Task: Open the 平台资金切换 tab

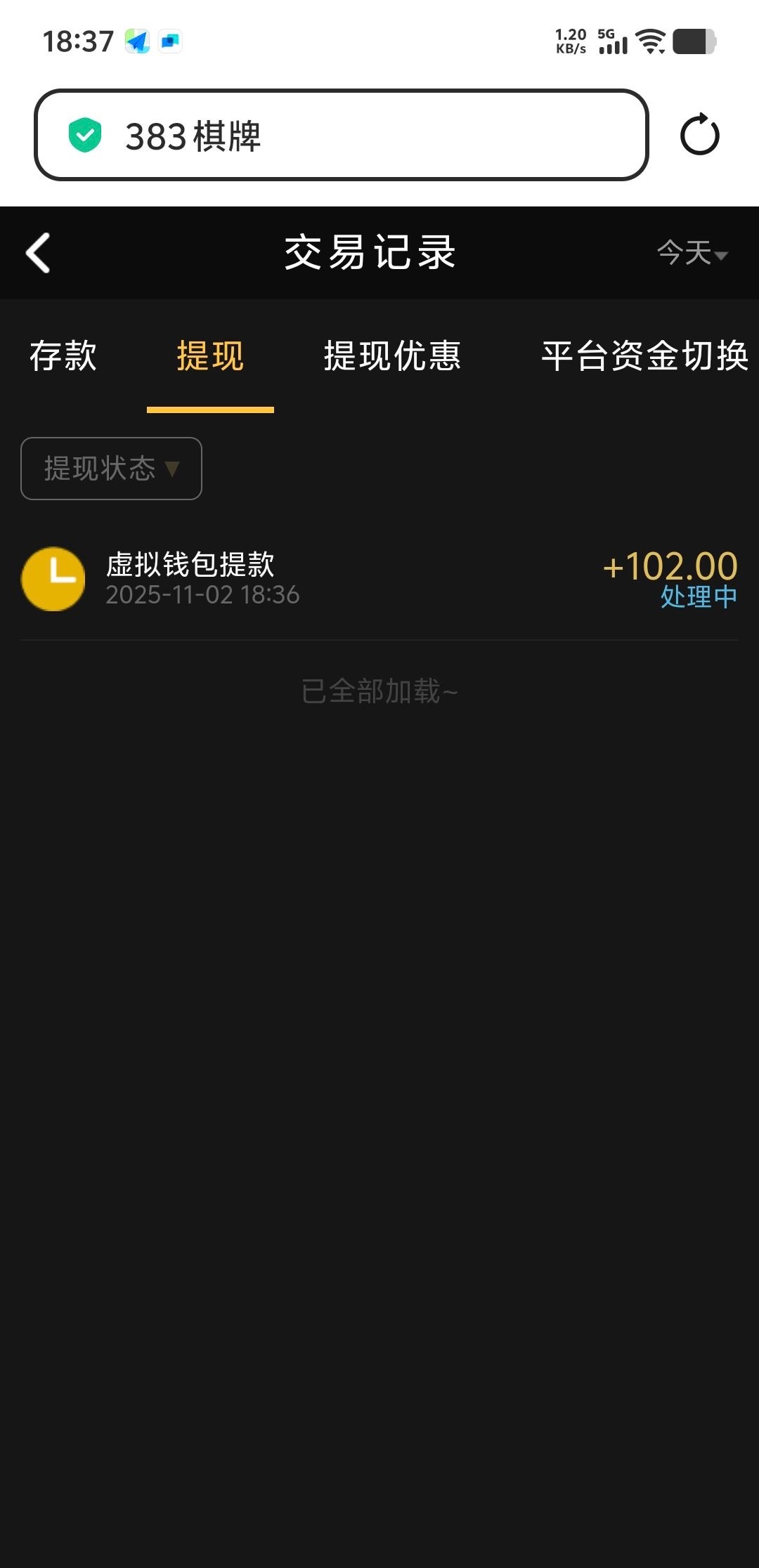Action: 644,355
